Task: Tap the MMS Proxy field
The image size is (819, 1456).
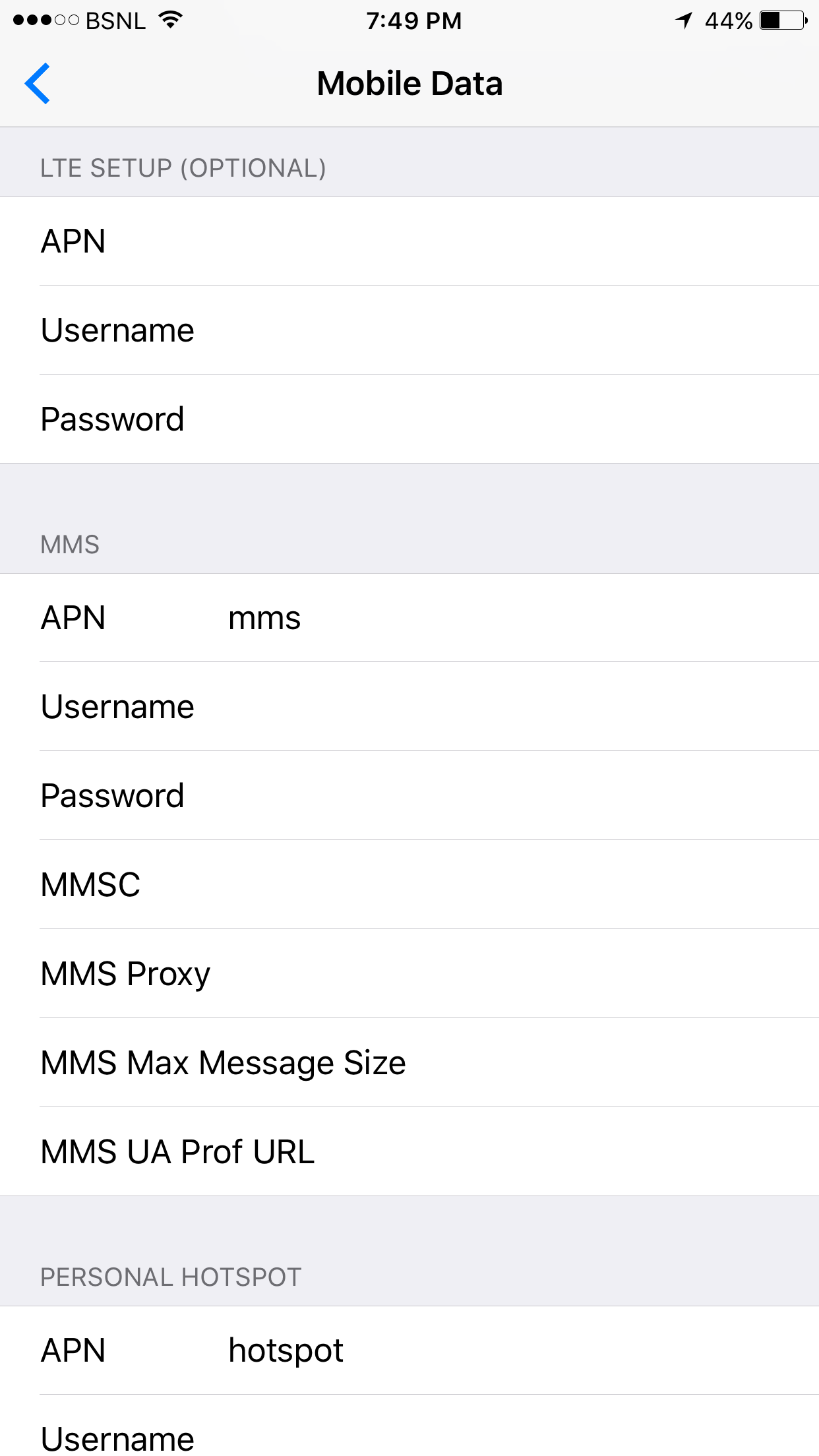Action: point(462,974)
